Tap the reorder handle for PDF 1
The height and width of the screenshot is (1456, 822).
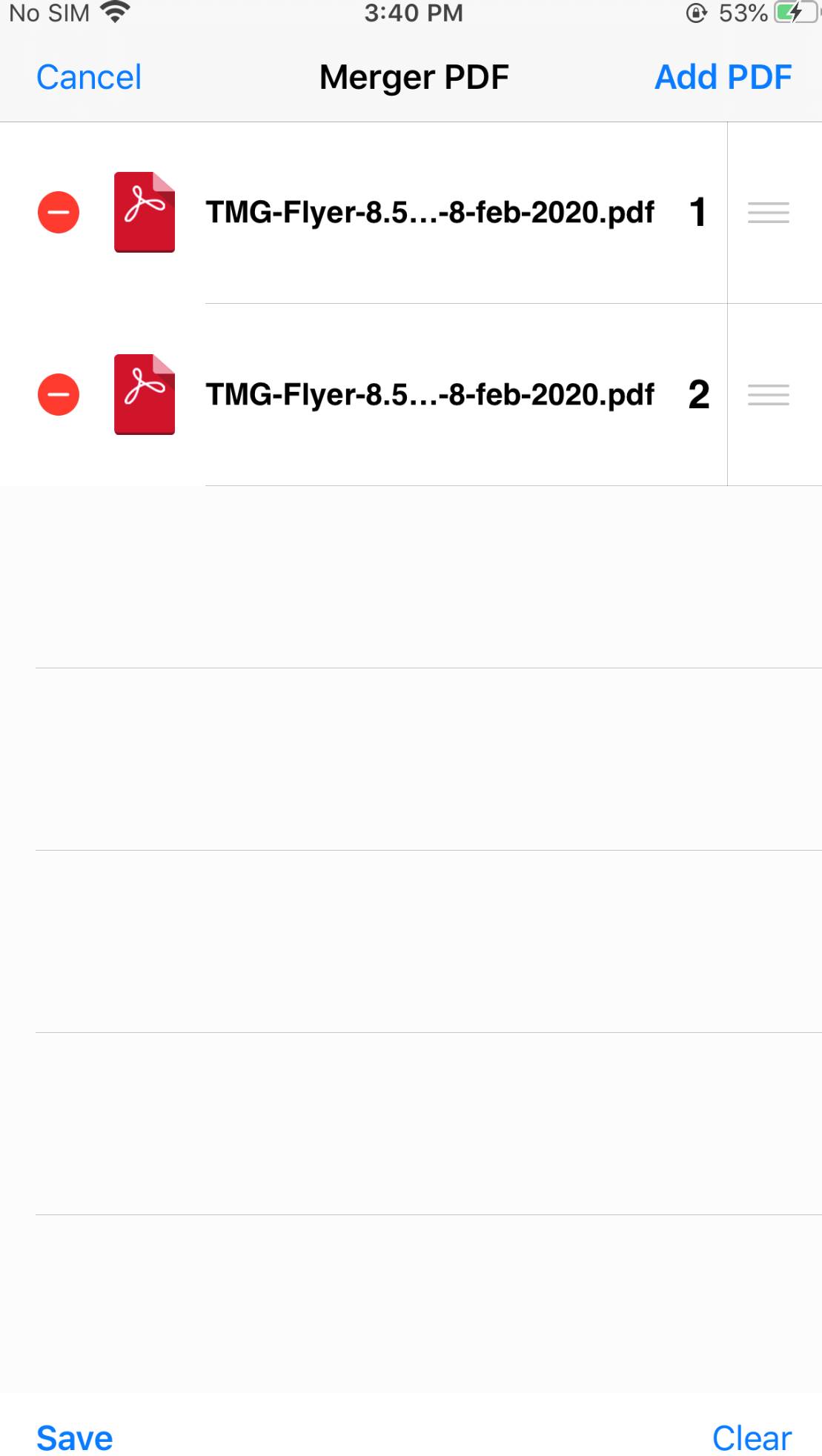pos(768,213)
